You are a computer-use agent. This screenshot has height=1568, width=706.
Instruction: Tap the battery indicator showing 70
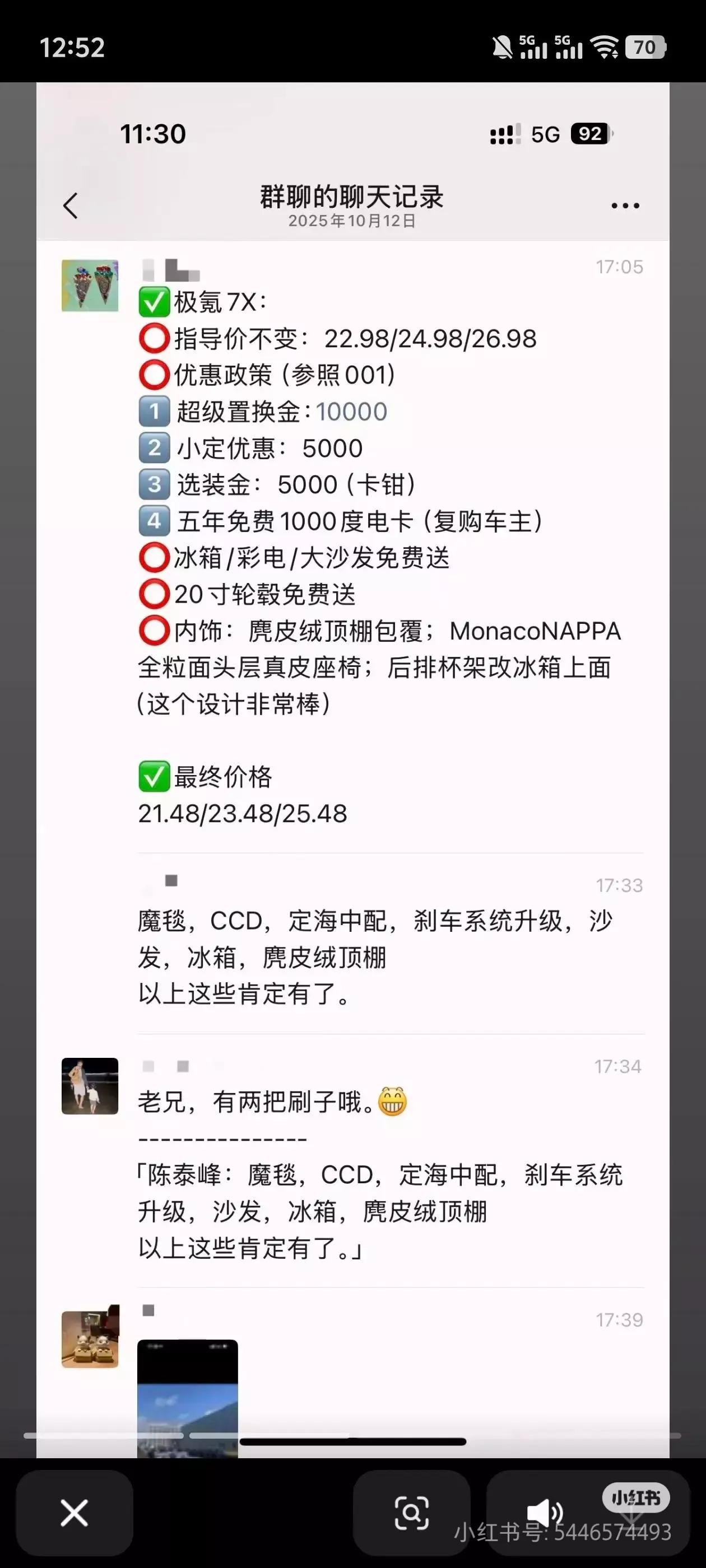[x=645, y=48]
